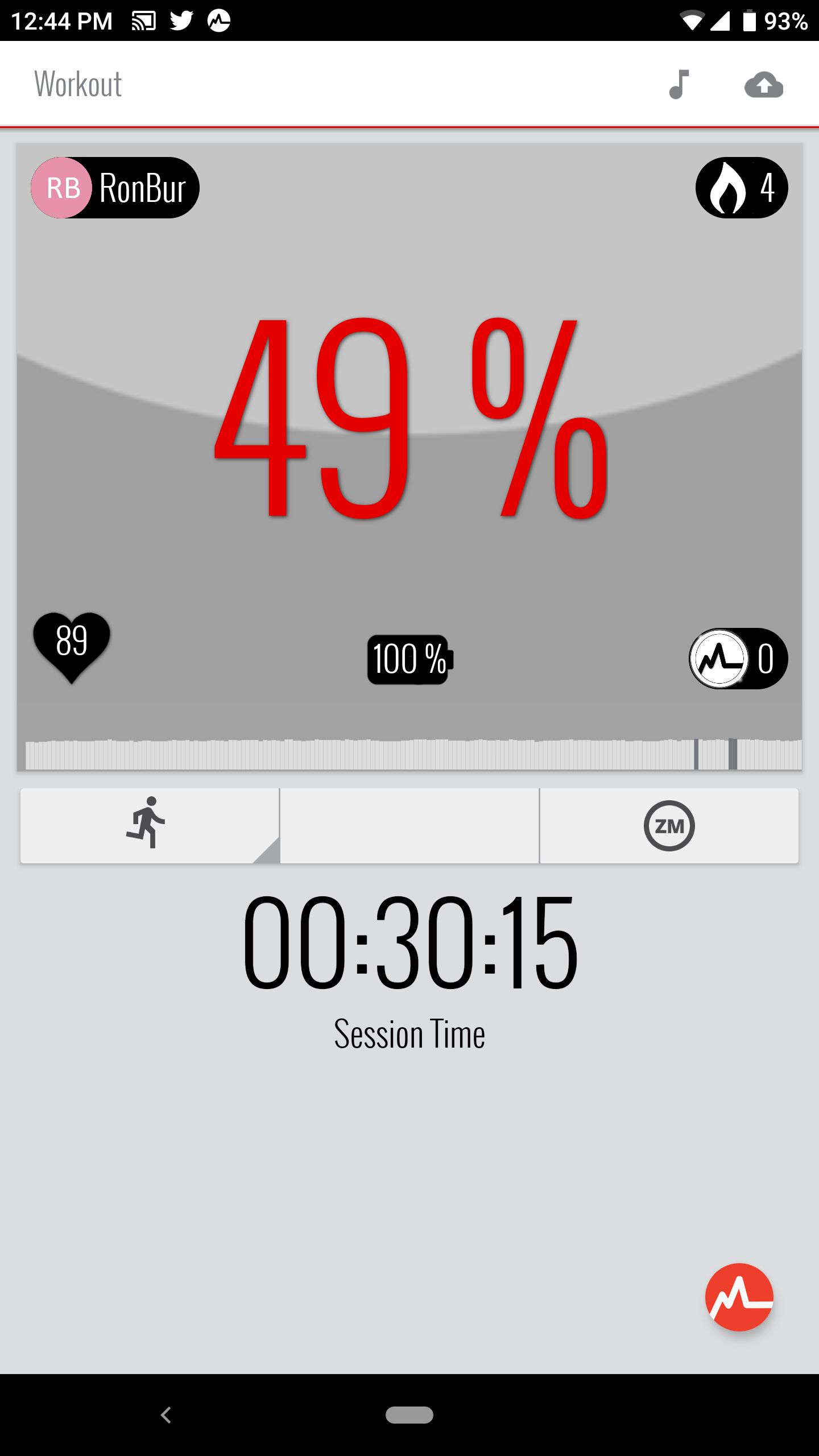
Task: Tap the system home pill
Action: tap(409, 1414)
